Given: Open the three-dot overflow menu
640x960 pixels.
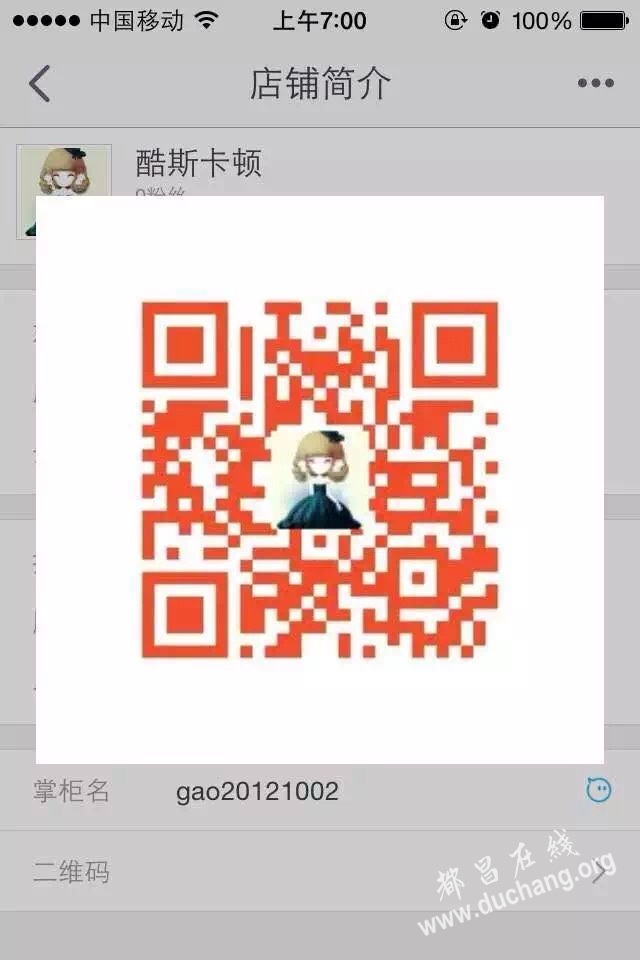Looking at the screenshot, I should click(x=595, y=84).
